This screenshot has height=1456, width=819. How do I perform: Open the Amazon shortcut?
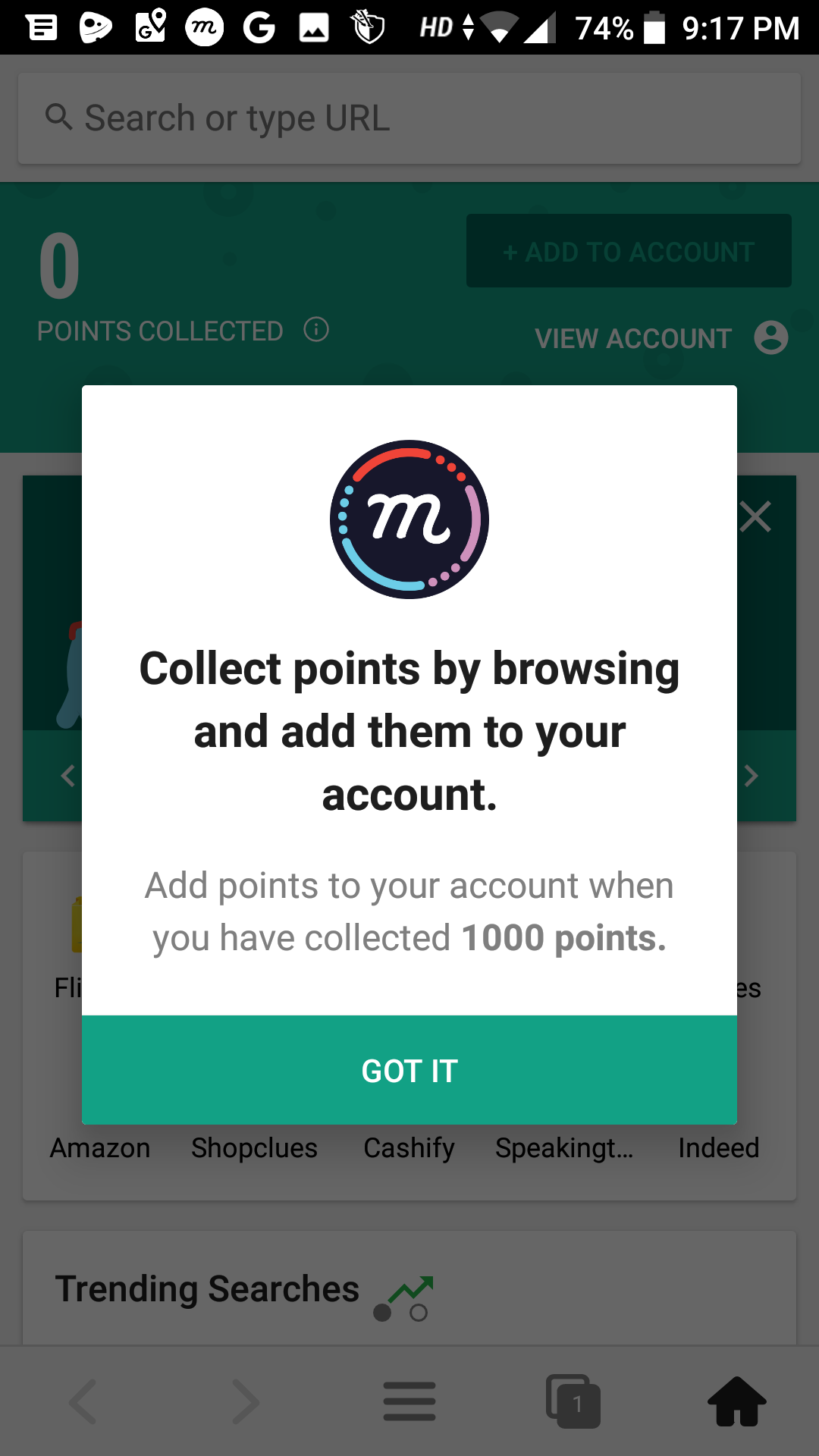(100, 1147)
